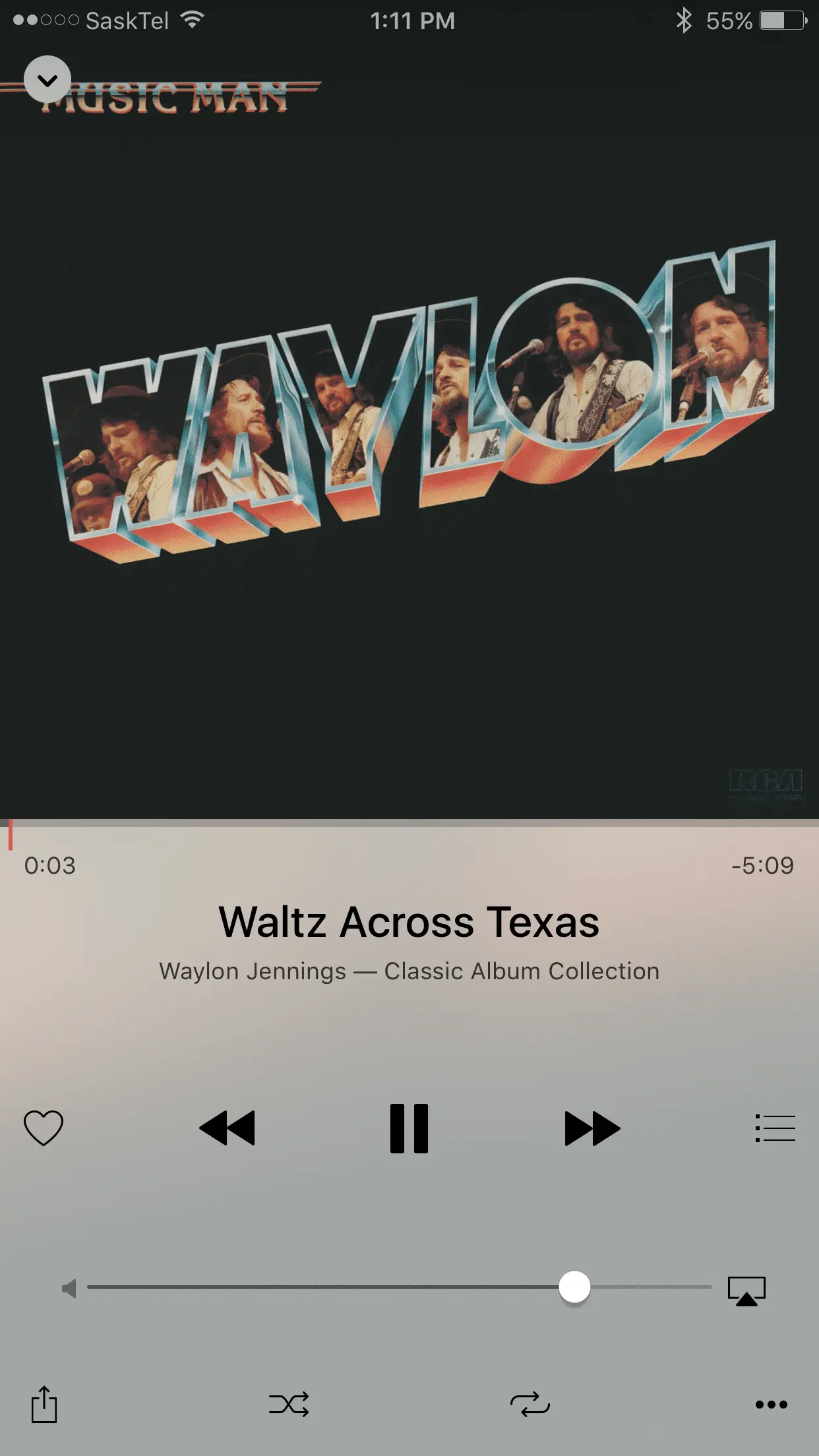Open AirPlay output options

[x=746, y=1290]
